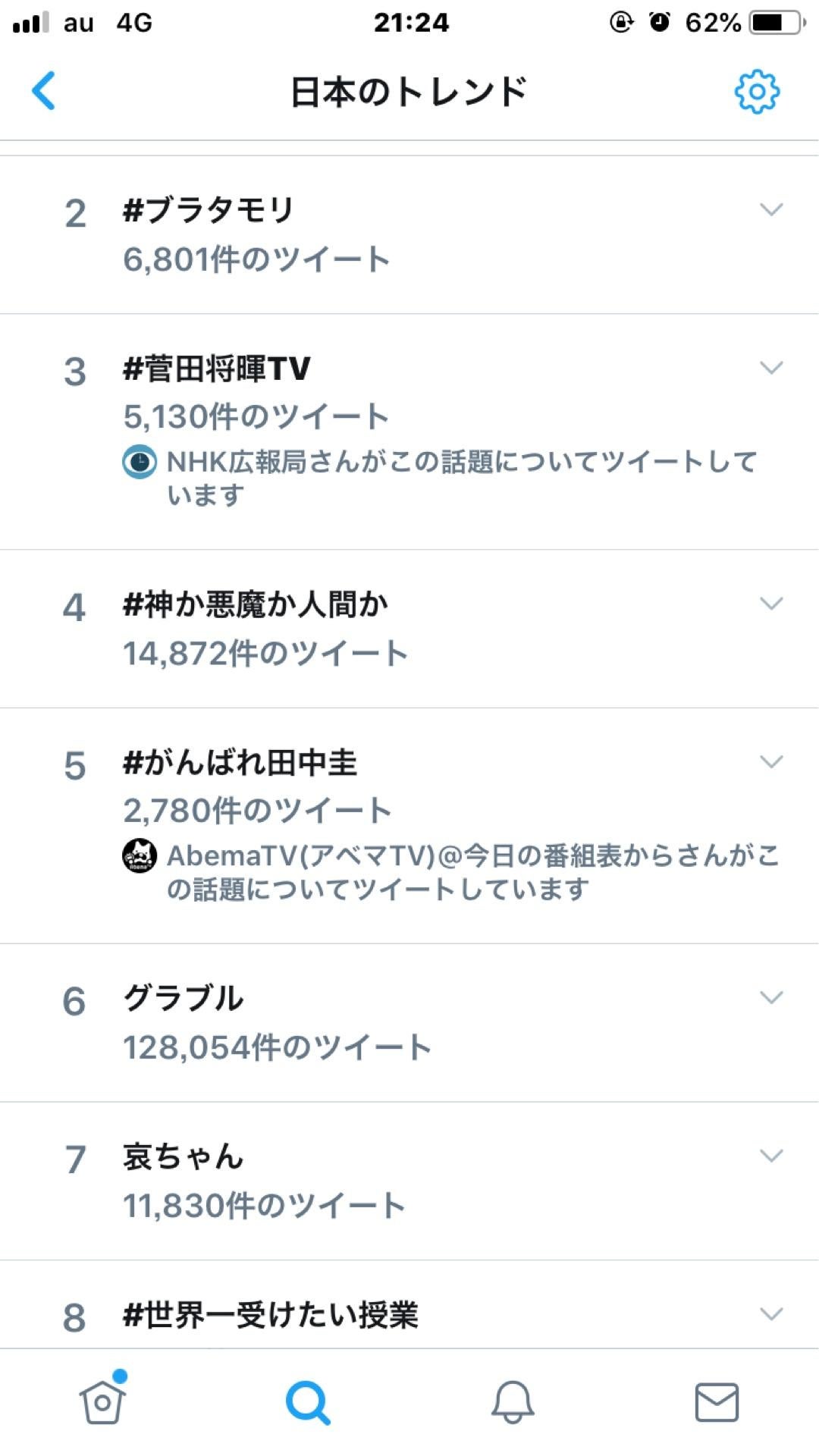Open the #ブラタモリ trend
The width and height of the screenshot is (819, 1456).
[x=208, y=210]
